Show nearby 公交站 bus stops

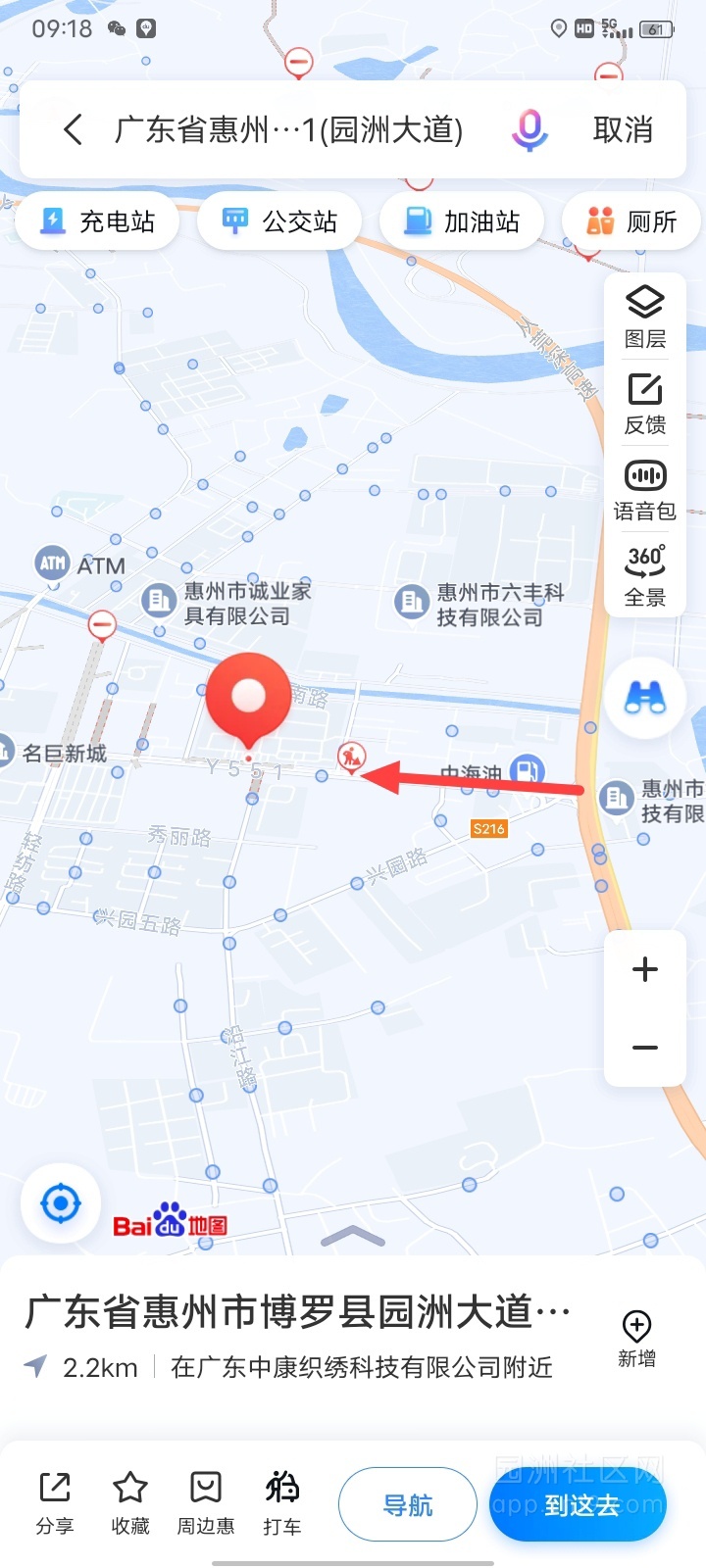point(279,221)
